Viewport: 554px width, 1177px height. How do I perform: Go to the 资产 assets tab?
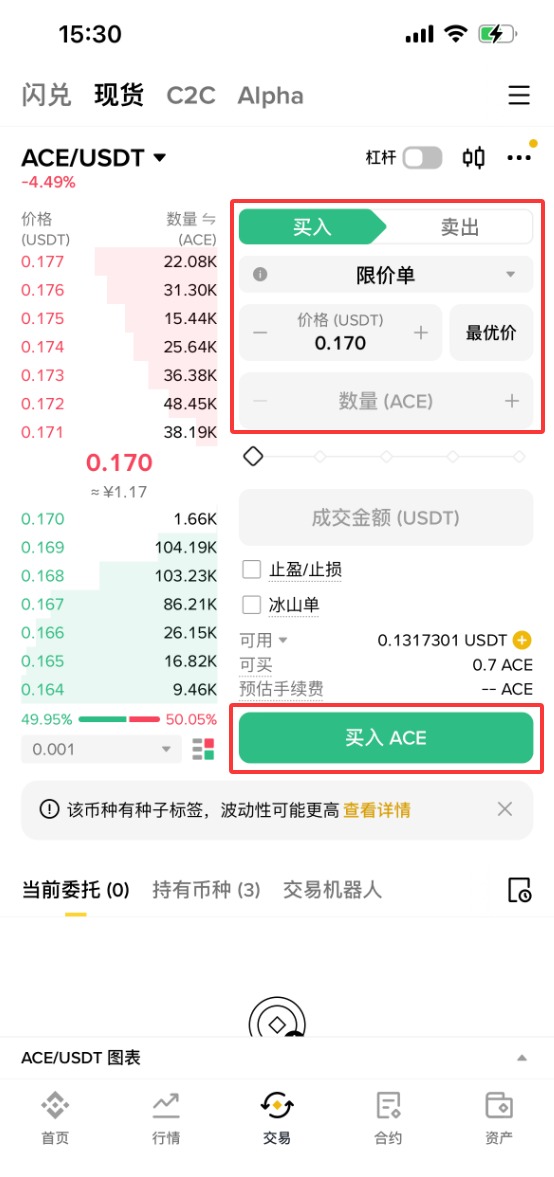tap(498, 1118)
